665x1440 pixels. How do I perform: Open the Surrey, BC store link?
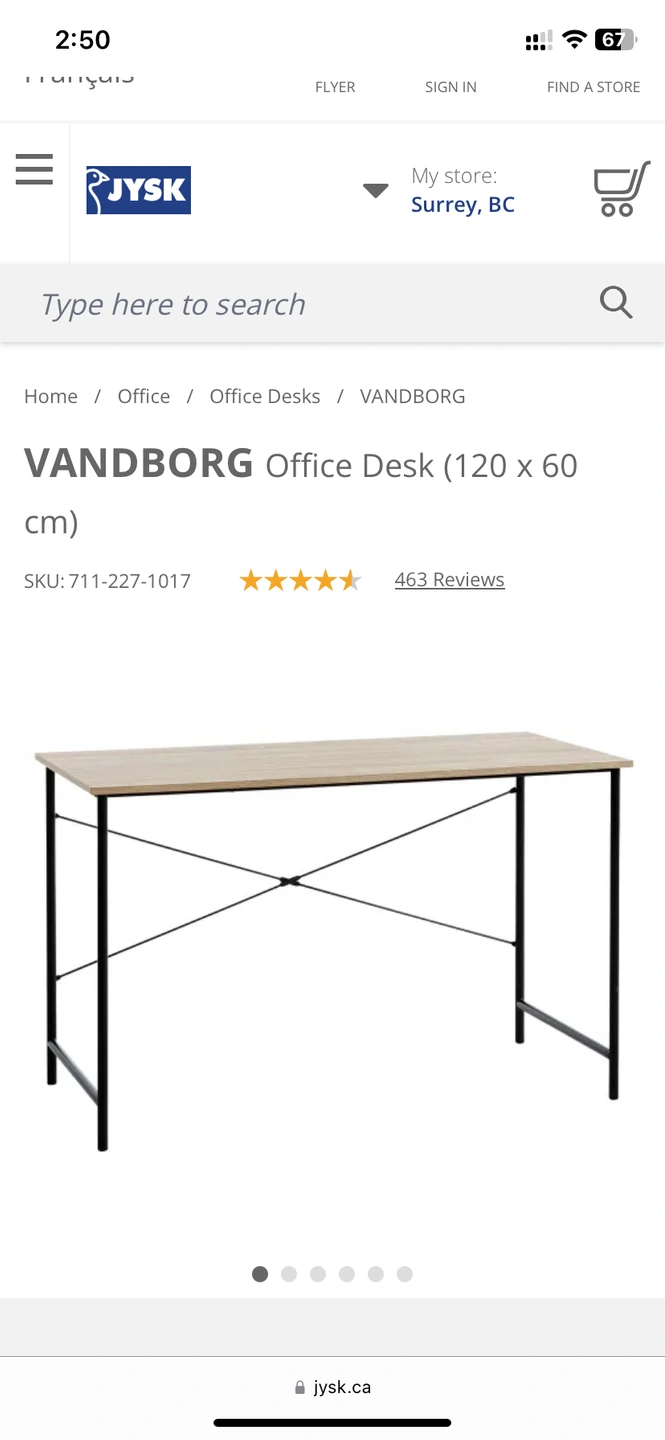coord(462,205)
